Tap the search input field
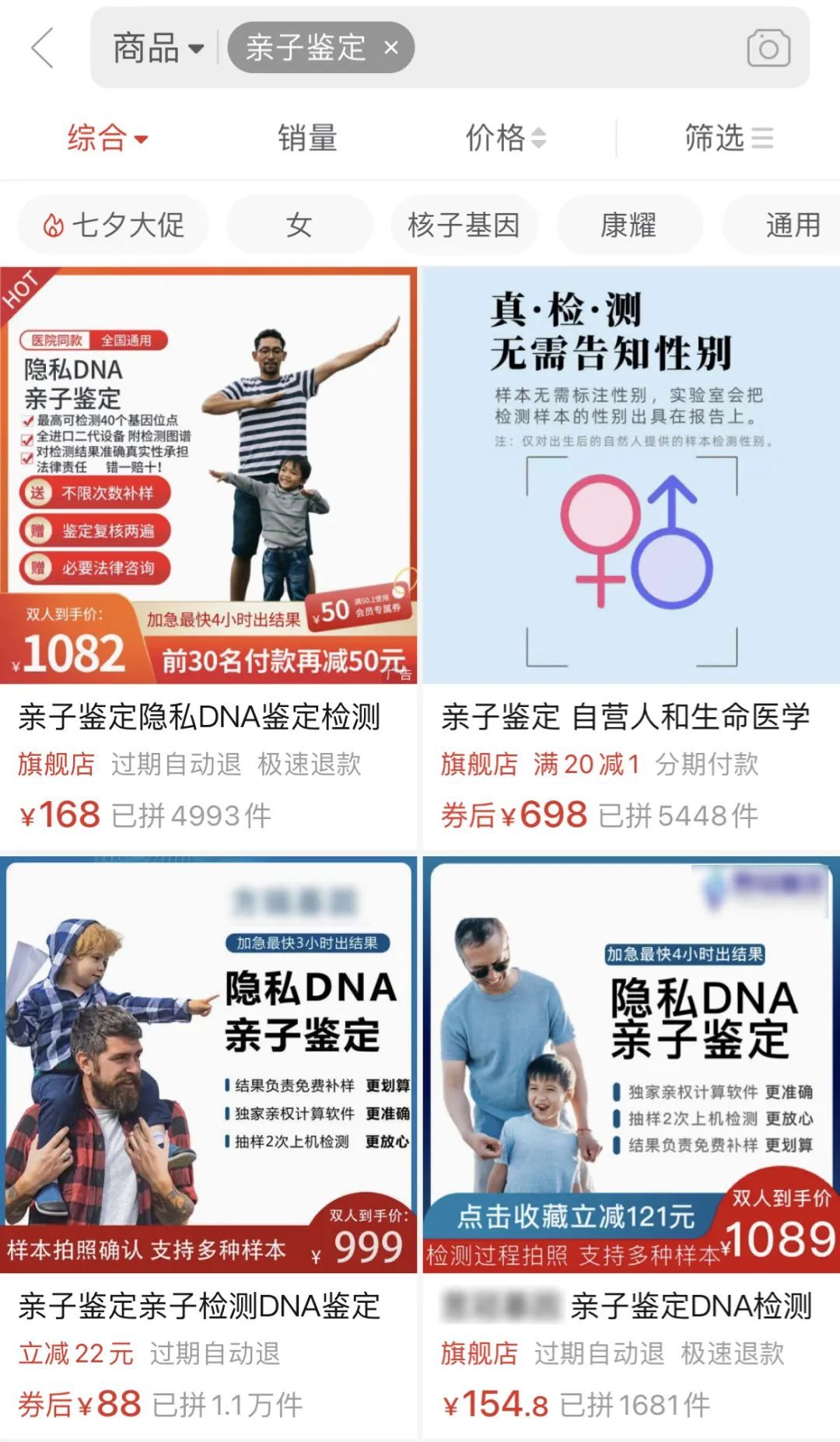Image resolution: width=840 pixels, height=1442 pixels. coord(576,48)
